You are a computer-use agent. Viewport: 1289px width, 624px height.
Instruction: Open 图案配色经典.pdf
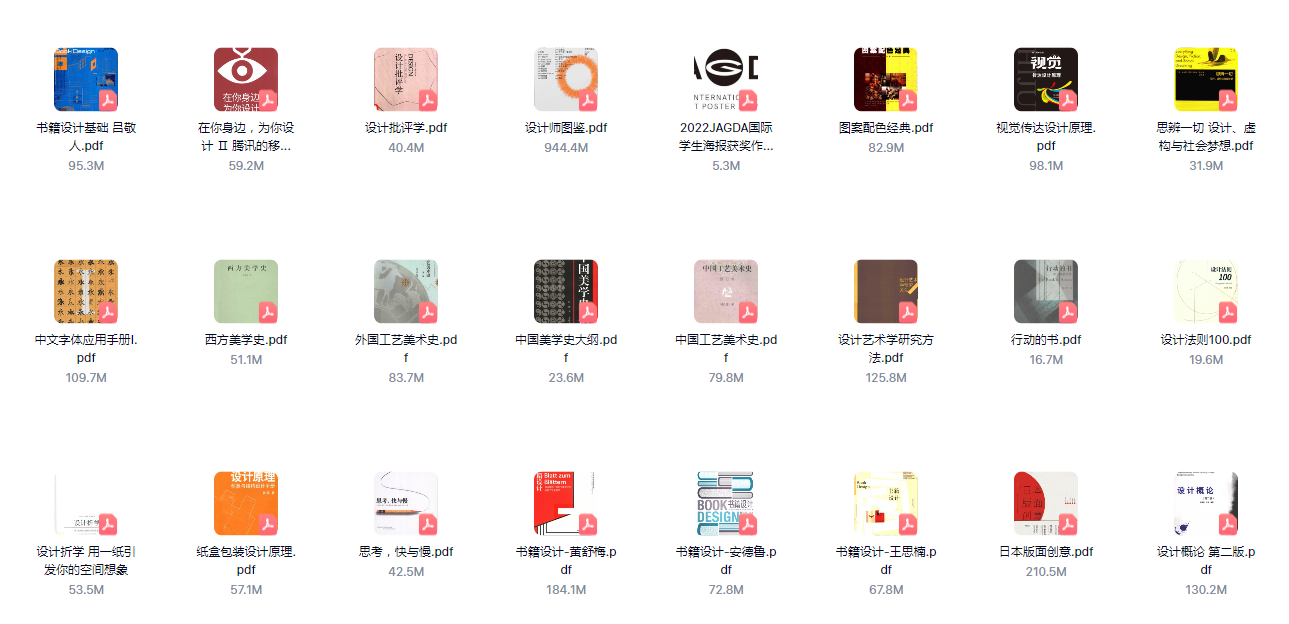point(886,79)
